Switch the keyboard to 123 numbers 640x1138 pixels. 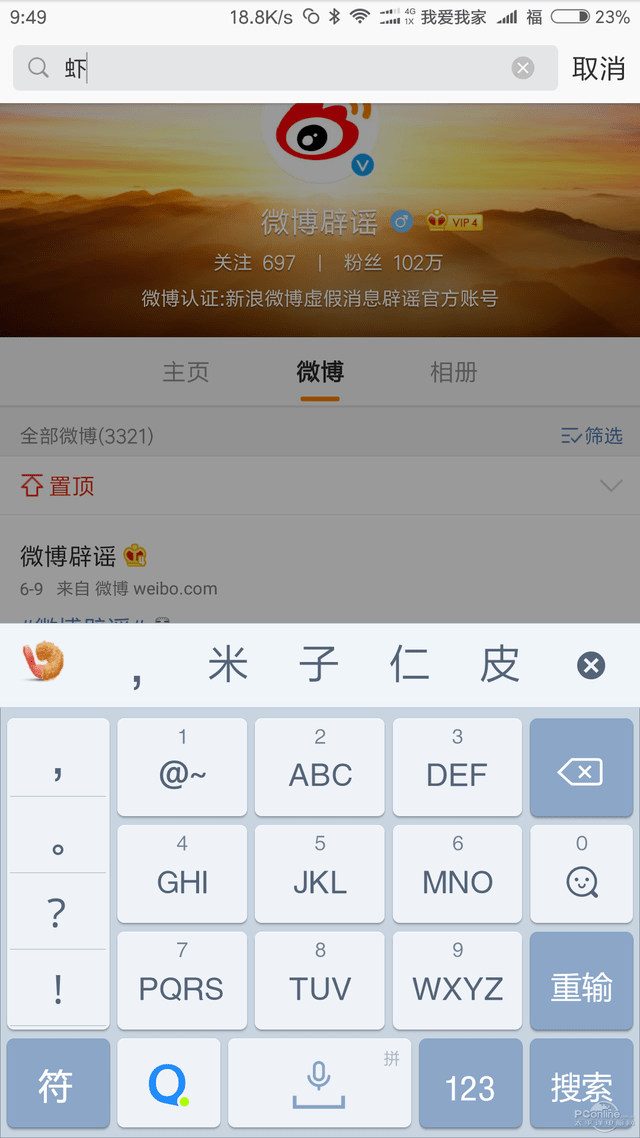470,1087
